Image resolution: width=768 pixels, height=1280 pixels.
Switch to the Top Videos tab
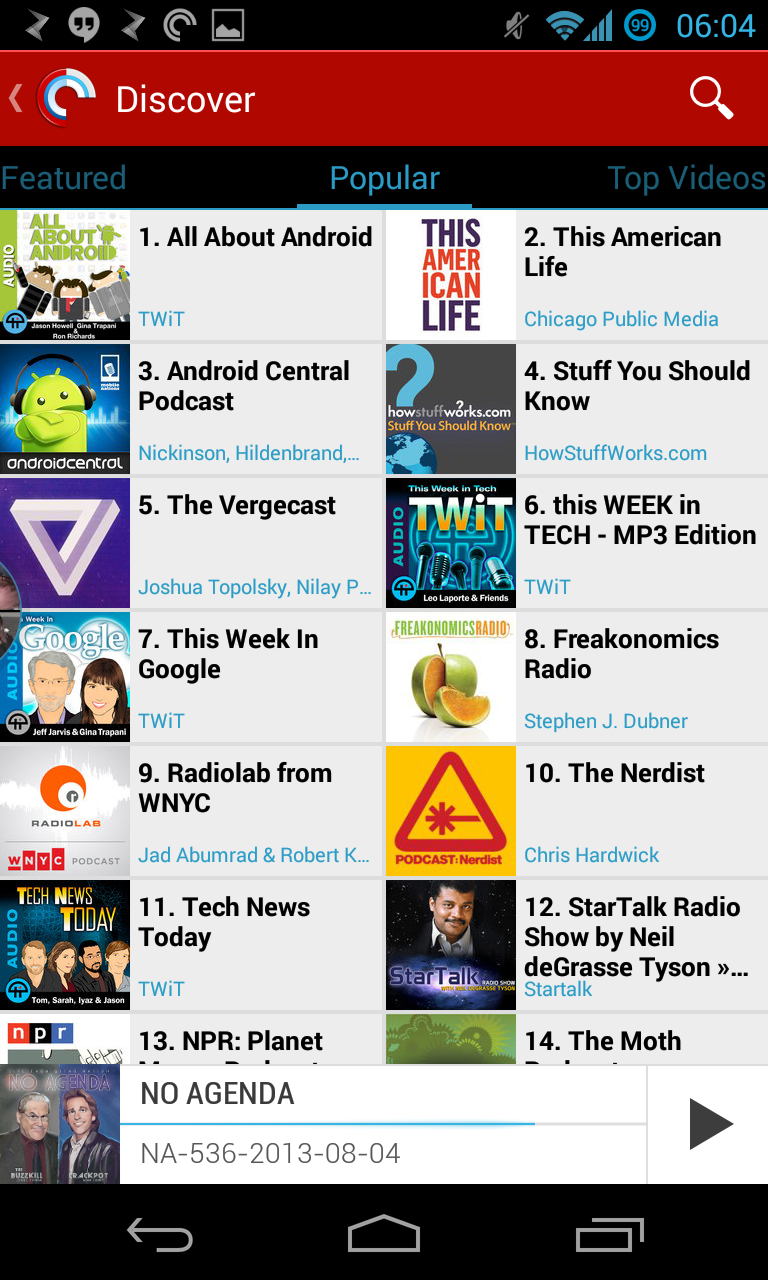tap(686, 178)
